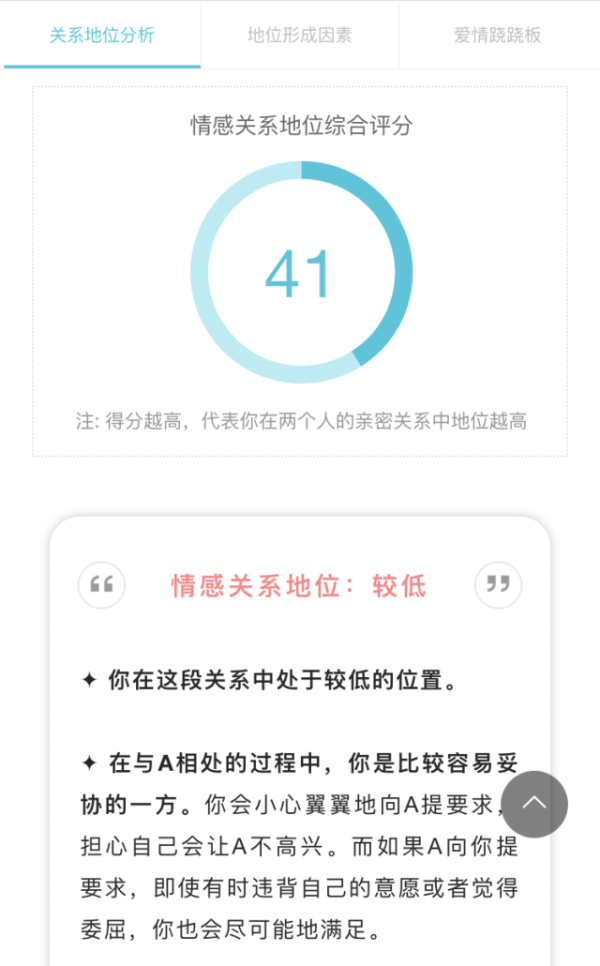Open the 地位形成因素 tab
This screenshot has width=600, height=966.
click(299, 36)
